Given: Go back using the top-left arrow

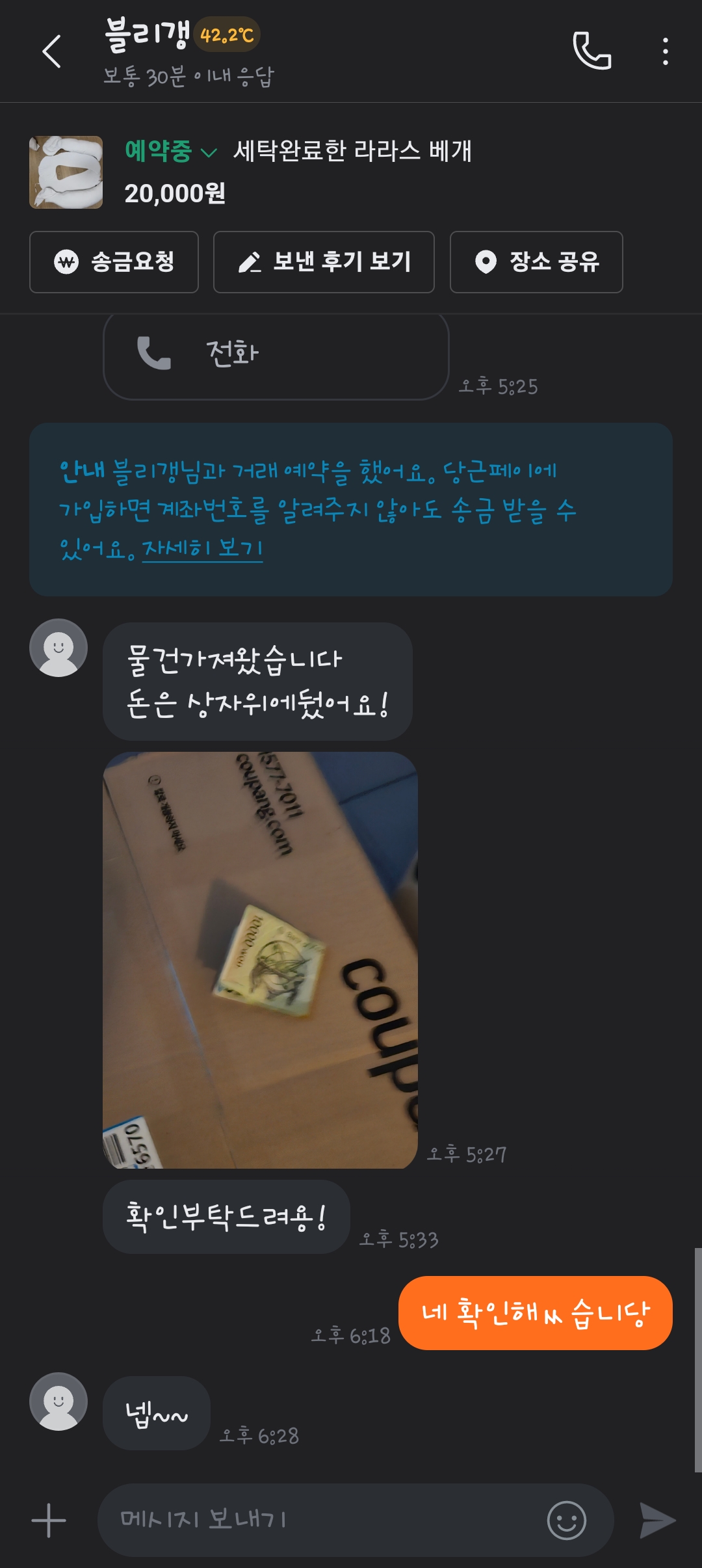Looking at the screenshot, I should [51, 51].
